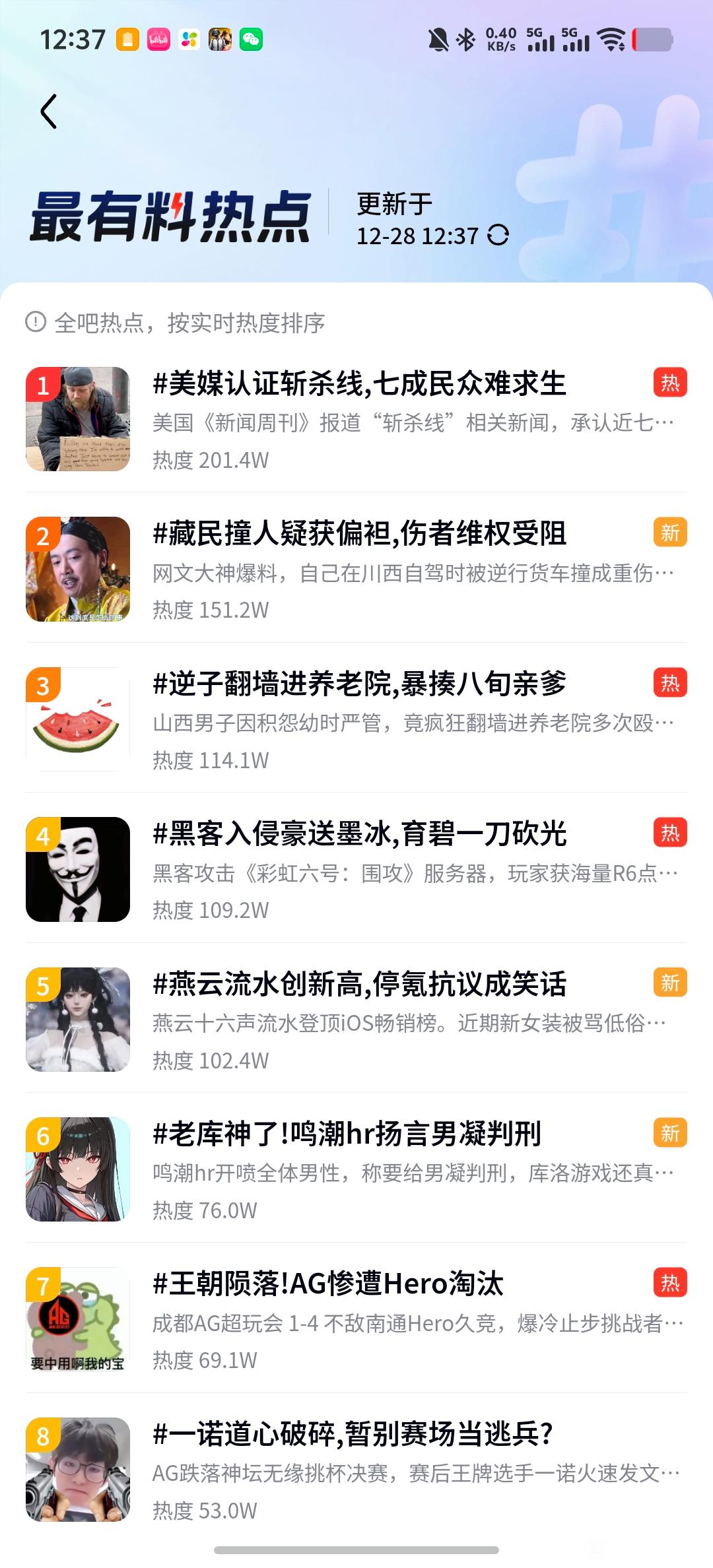Select topic #燕云流水创新高,停氪抗议成笑话
Screen dimensions: 713x1568
tap(359, 984)
